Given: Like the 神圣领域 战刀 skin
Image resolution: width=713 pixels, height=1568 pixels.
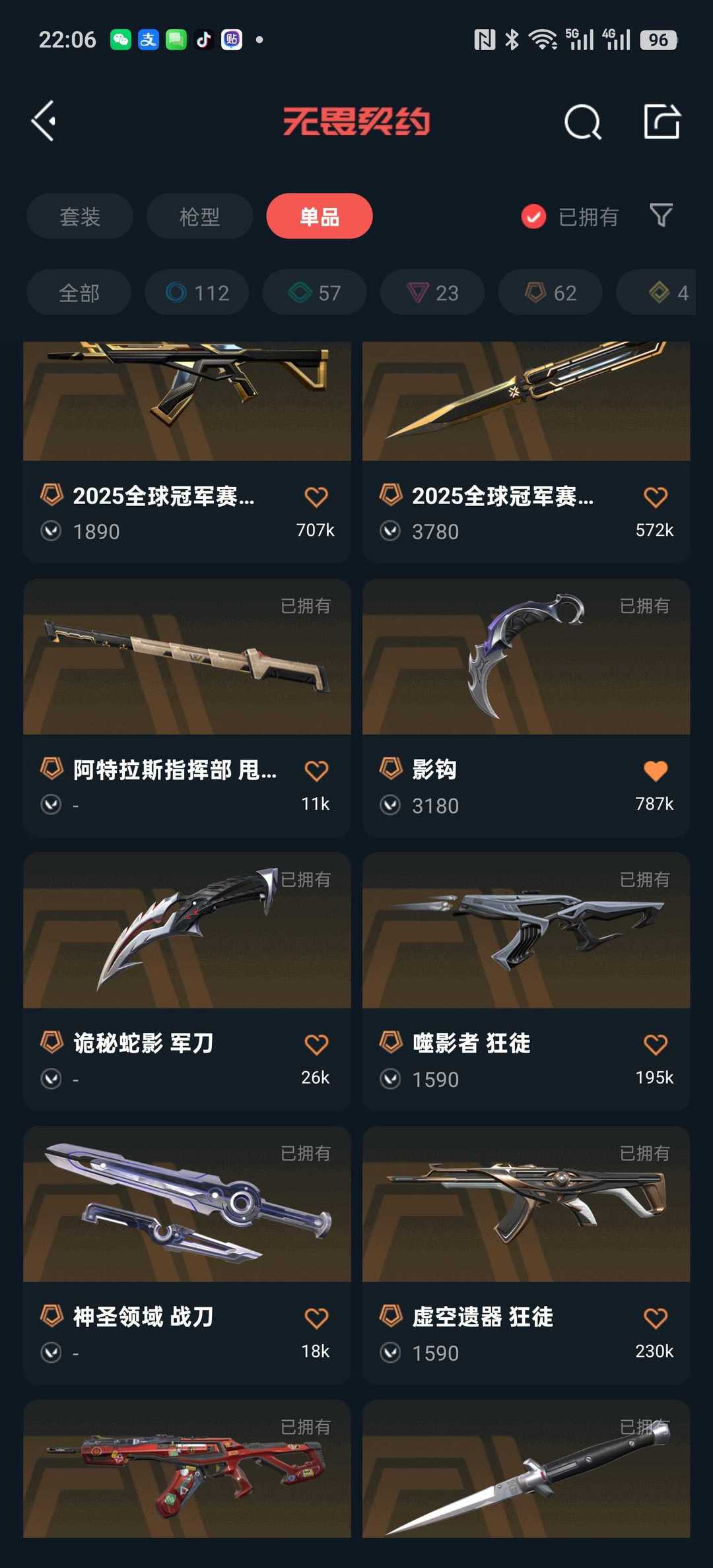Looking at the screenshot, I should 316,1319.
